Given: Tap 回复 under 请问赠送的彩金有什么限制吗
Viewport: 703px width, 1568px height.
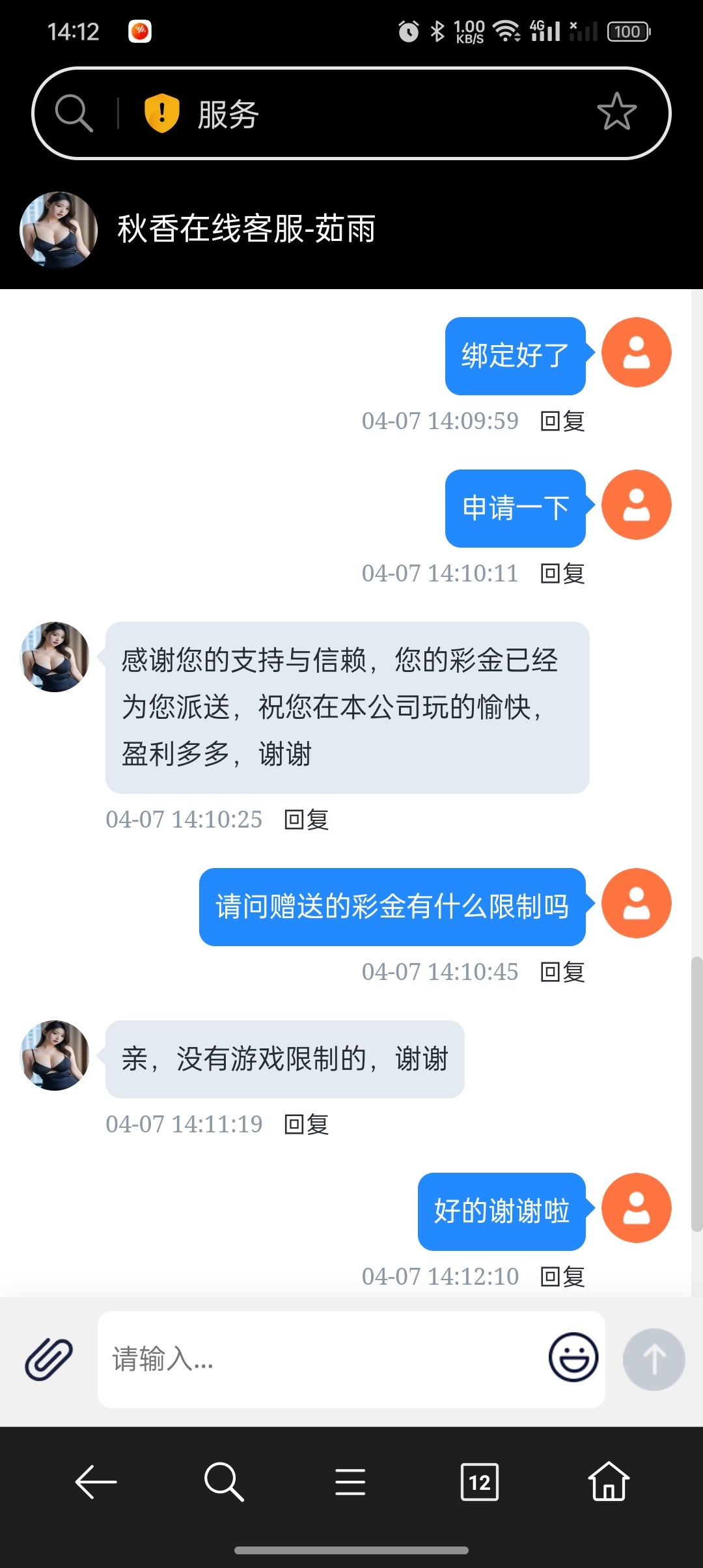Looking at the screenshot, I should (563, 972).
